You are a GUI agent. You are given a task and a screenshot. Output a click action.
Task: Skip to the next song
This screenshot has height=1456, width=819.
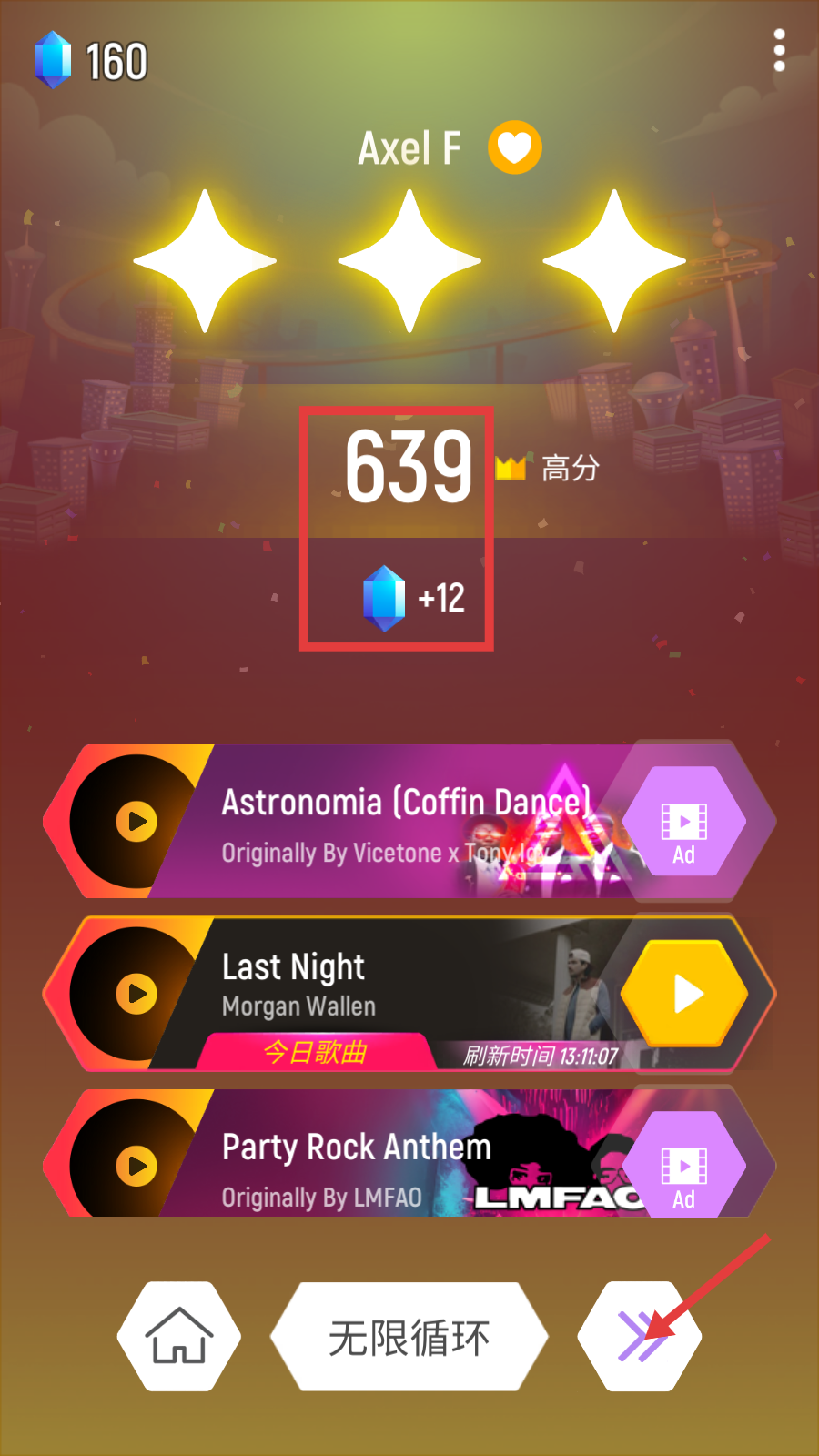(640, 1336)
